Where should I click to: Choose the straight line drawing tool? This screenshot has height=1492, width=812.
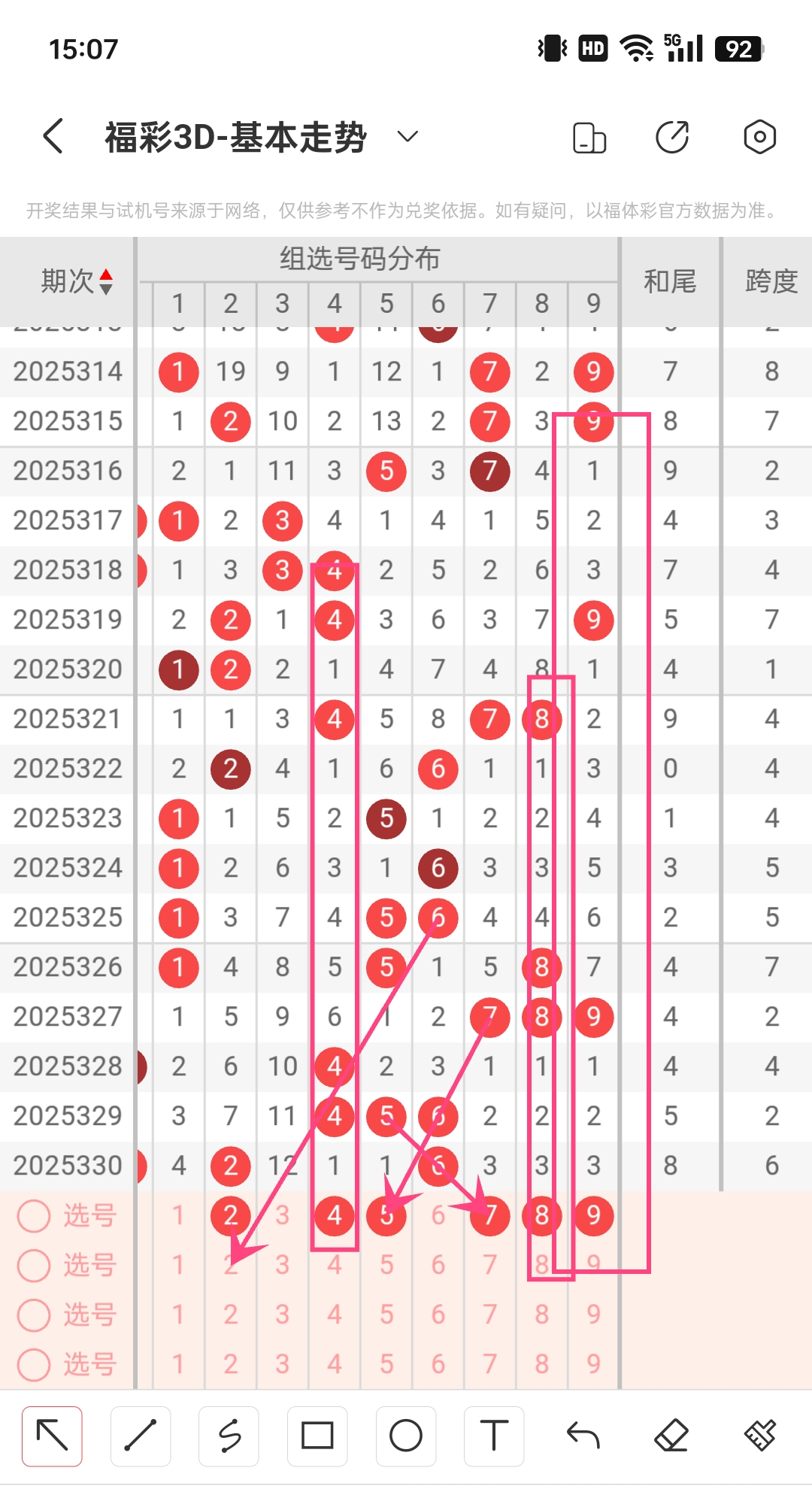click(x=141, y=1436)
